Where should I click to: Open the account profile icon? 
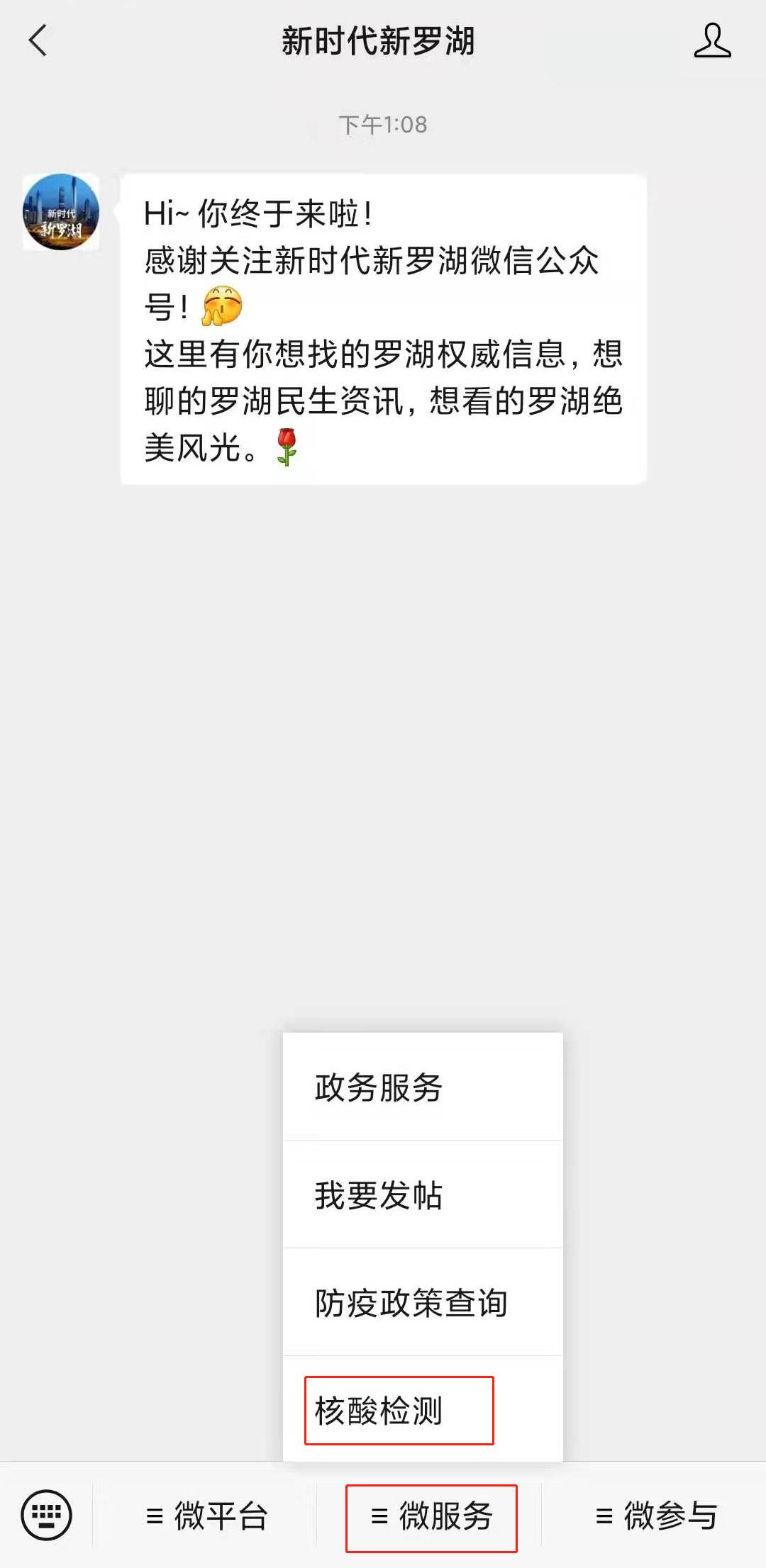pos(711,40)
